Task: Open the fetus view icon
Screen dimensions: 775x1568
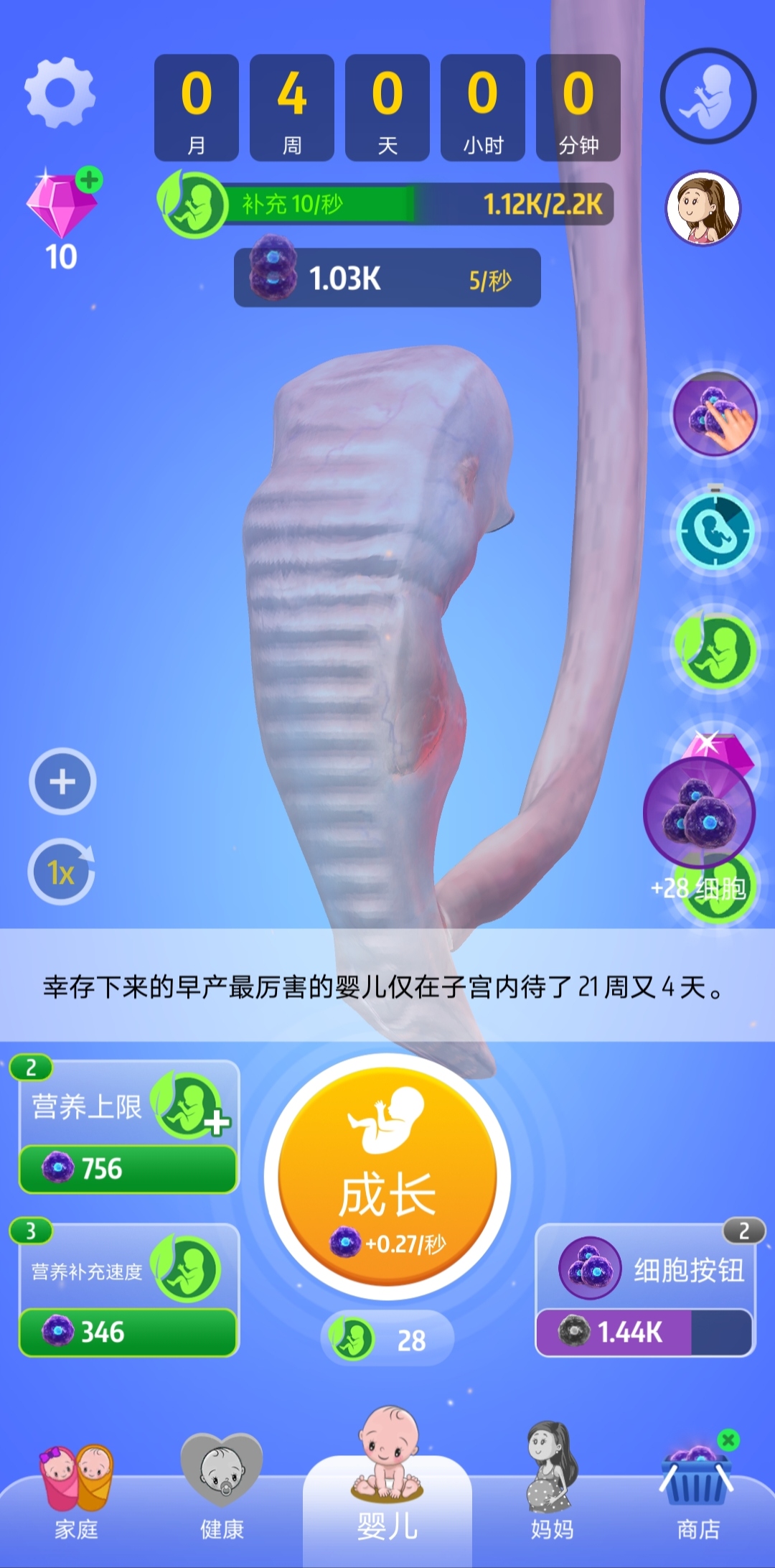Action: (708, 96)
